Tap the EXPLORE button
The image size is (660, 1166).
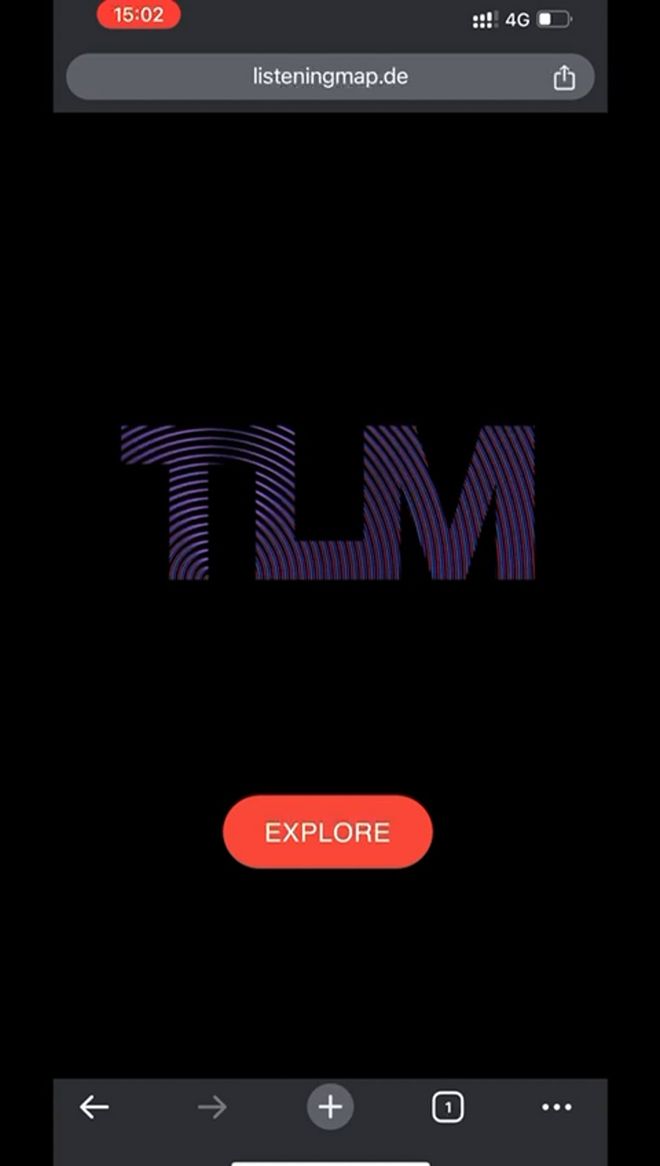(x=327, y=832)
